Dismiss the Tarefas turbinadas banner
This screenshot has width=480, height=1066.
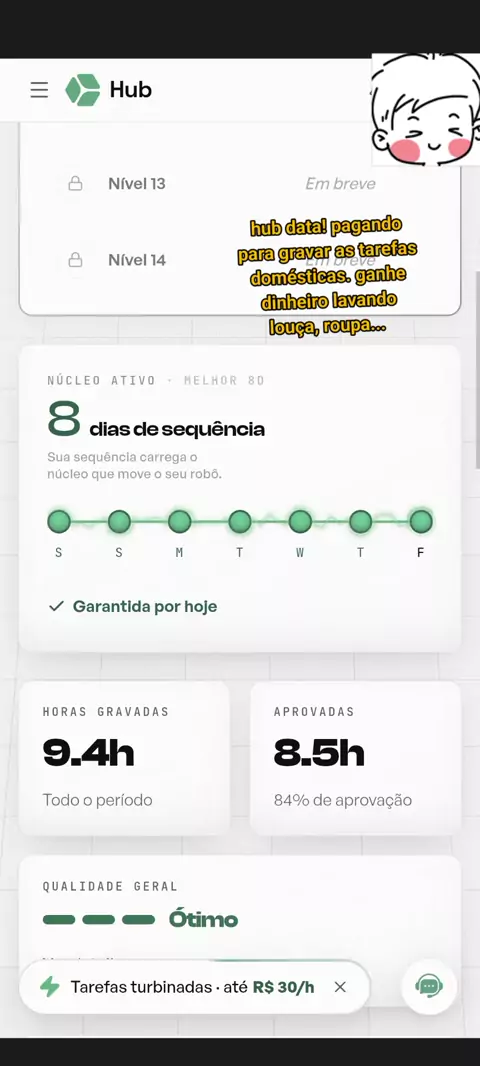(341, 987)
